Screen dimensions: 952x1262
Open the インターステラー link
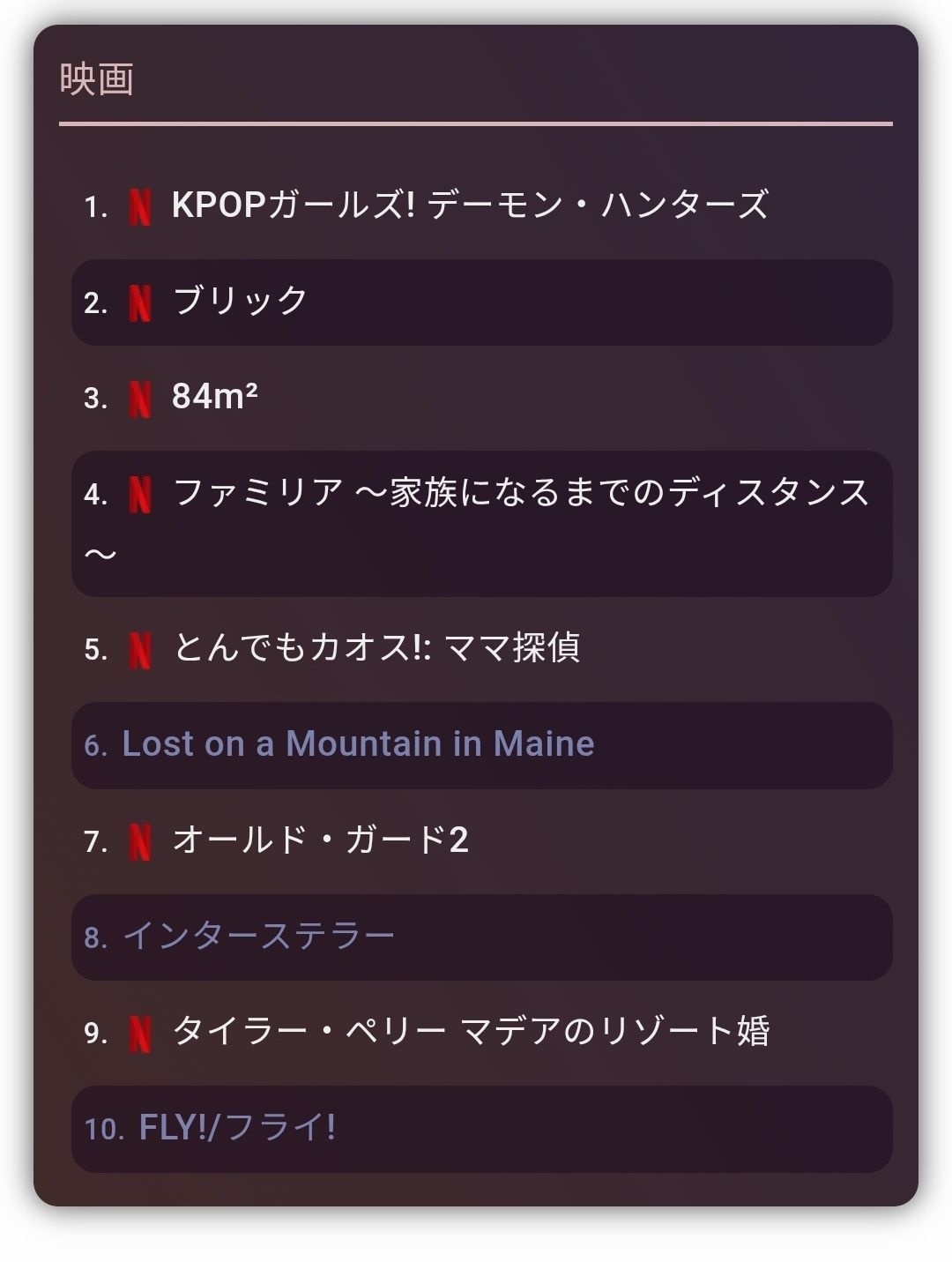point(257,937)
